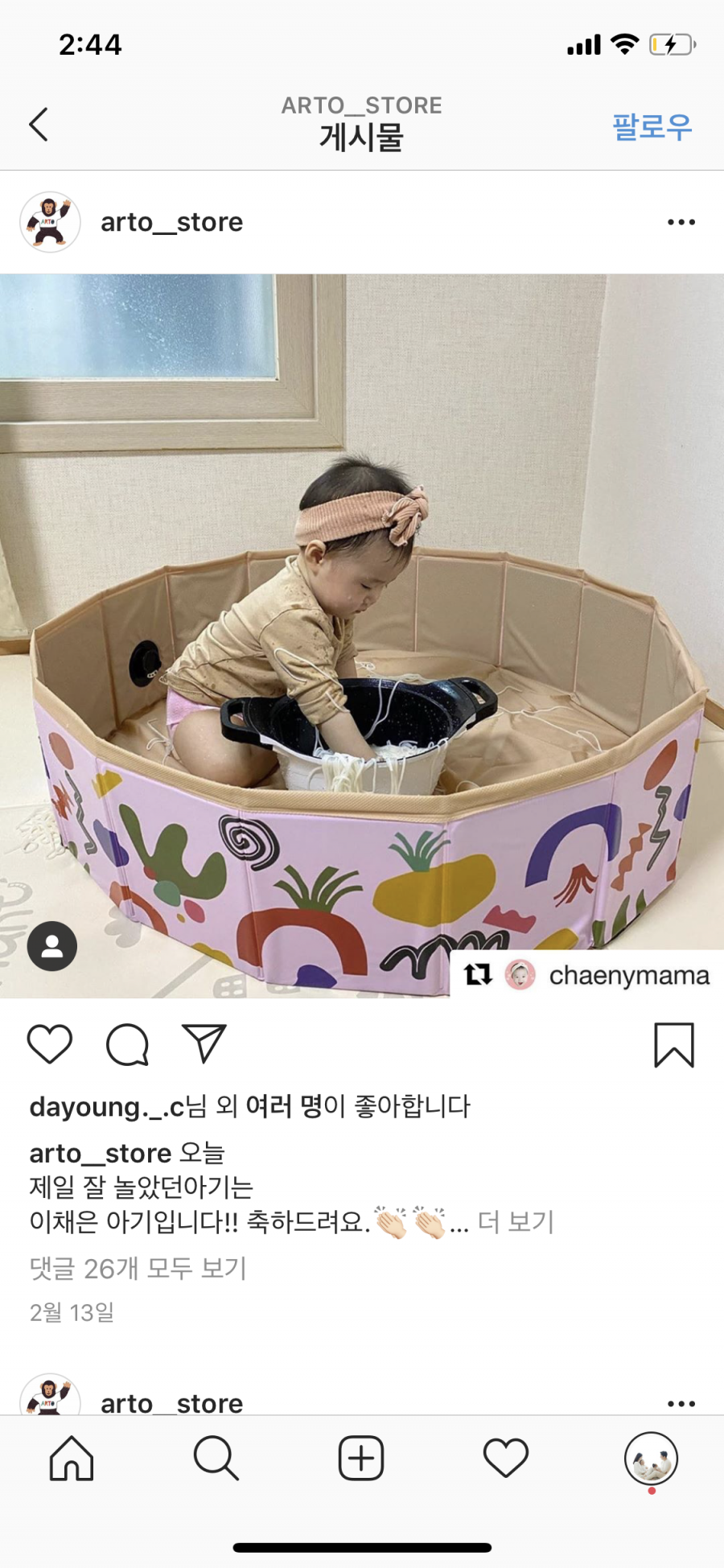View all 26 comments
This screenshot has height=1568, width=724.
tap(138, 1269)
